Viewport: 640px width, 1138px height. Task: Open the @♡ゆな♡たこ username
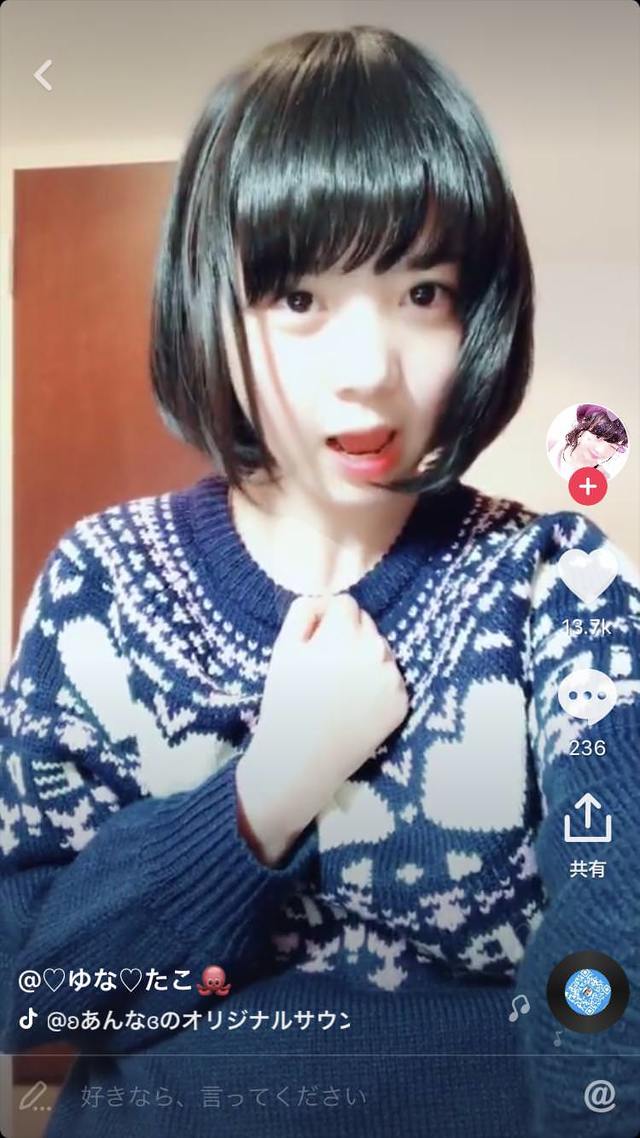click(x=125, y=981)
